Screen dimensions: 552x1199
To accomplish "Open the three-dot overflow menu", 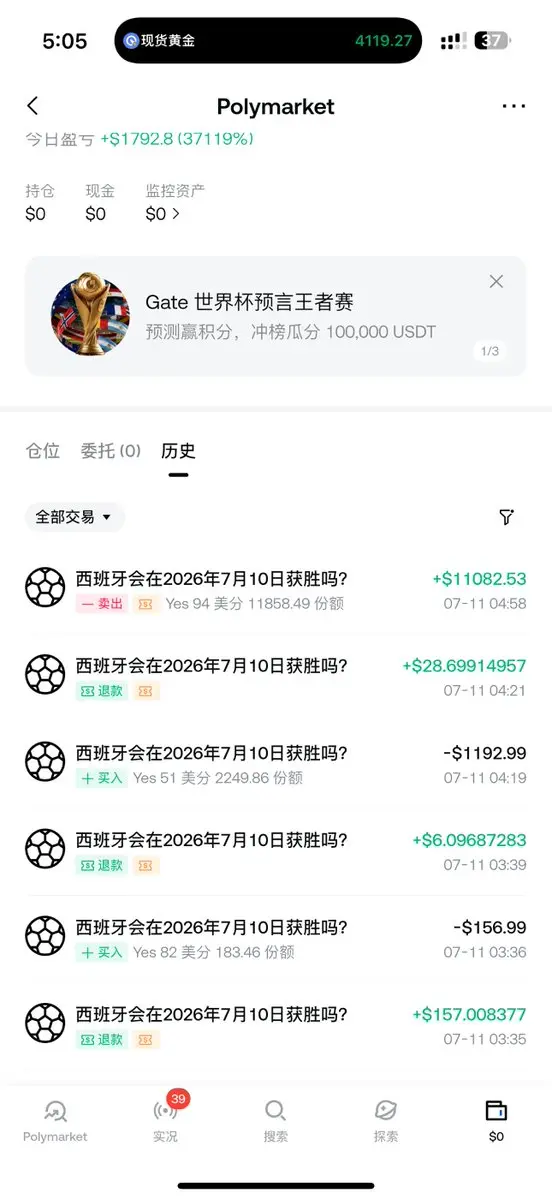I will (514, 106).
